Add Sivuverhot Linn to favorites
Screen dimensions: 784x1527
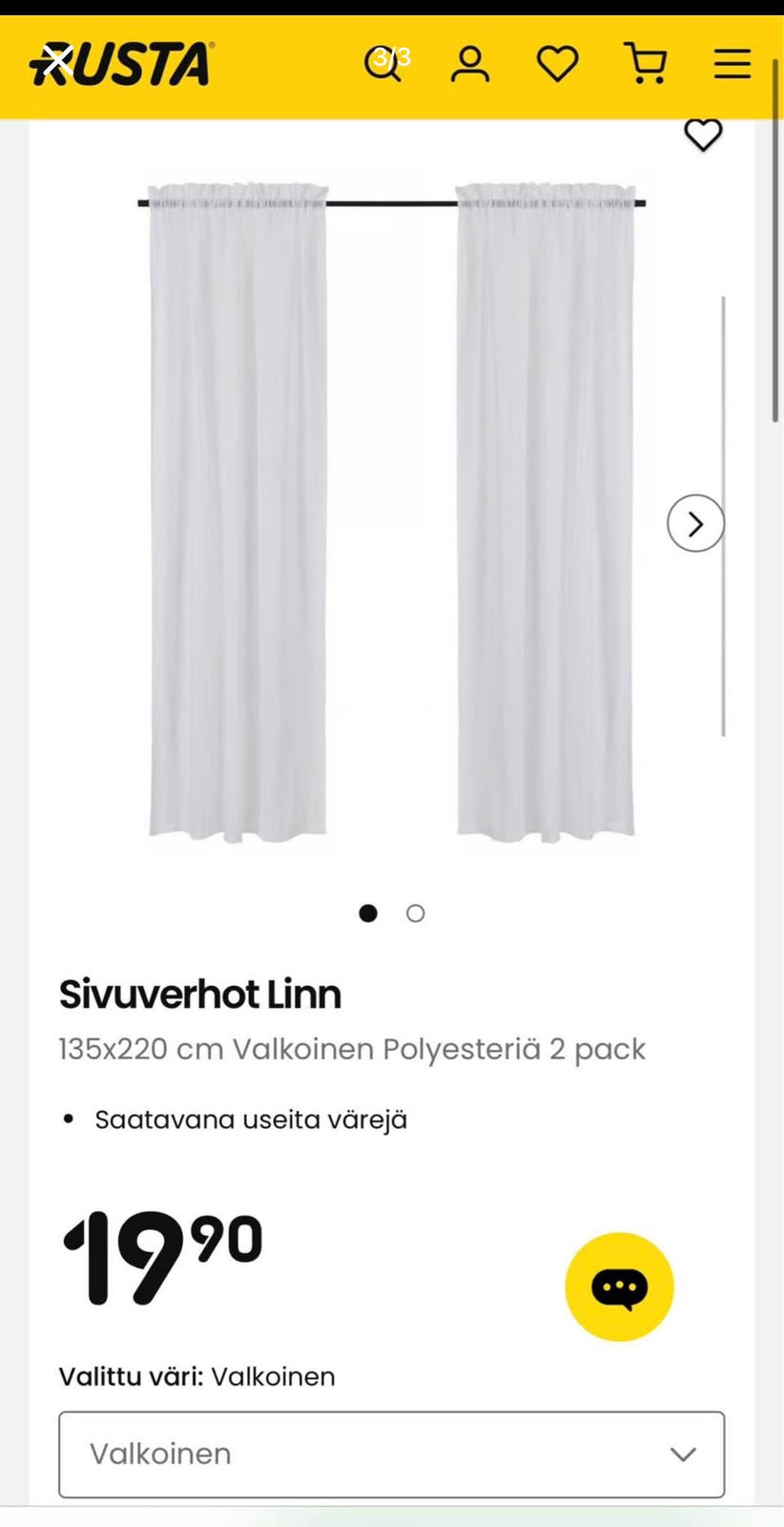[x=703, y=136]
